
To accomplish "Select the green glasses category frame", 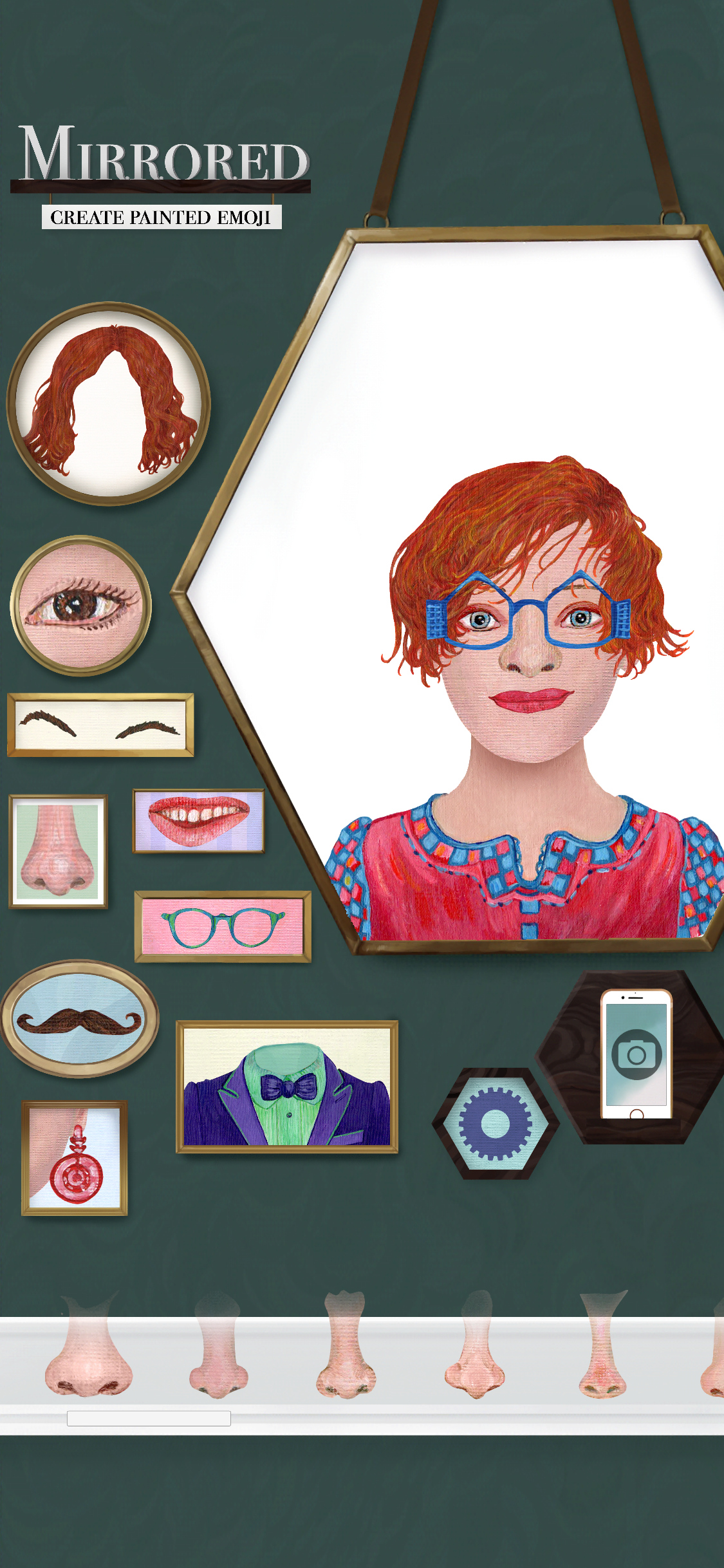I will pyautogui.click(x=223, y=926).
